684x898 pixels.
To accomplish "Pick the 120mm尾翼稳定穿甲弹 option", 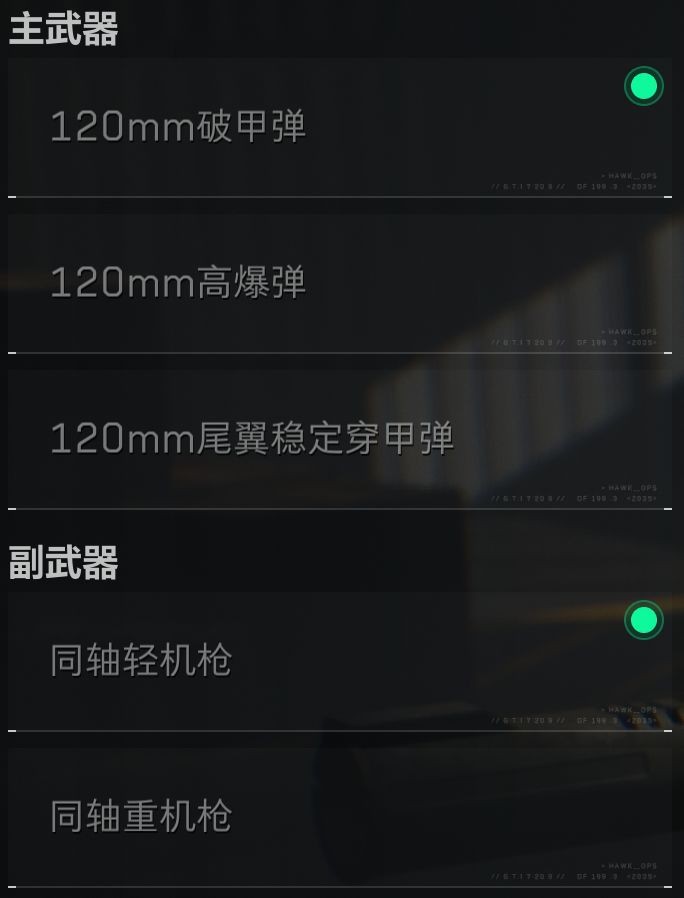I will [x=340, y=439].
